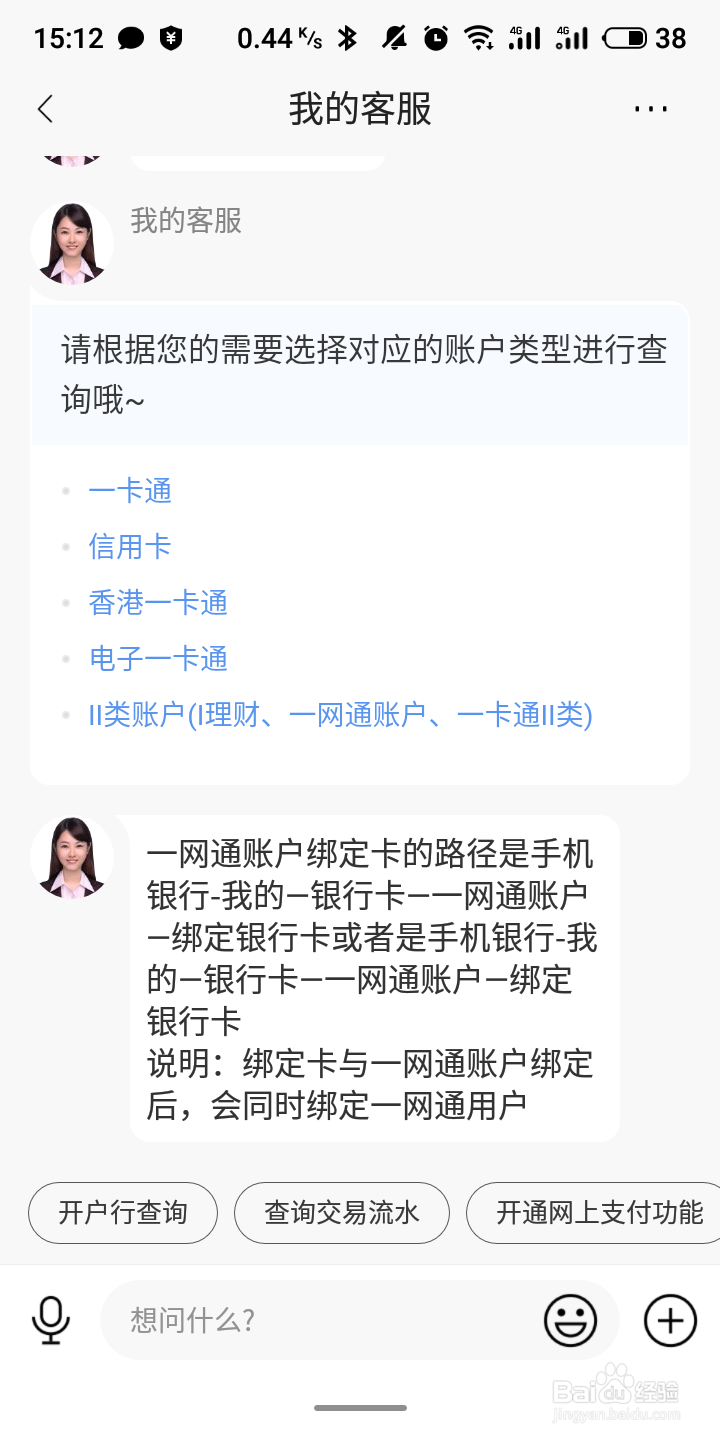Open the 香港一卡通 query option
Screen dimensions: 720x1440
pos(158,603)
